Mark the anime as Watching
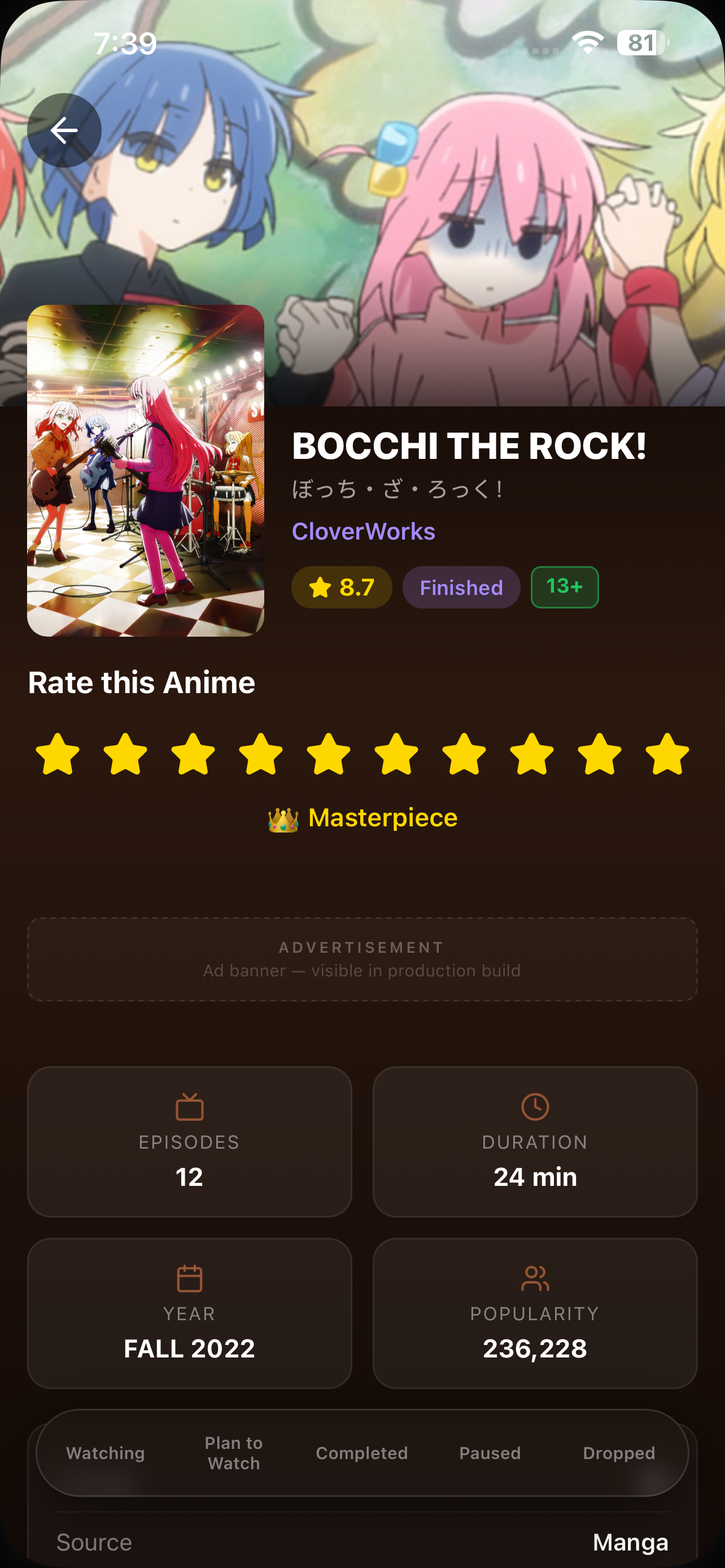This screenshot has height=1568, width=725. [106, 1453]
